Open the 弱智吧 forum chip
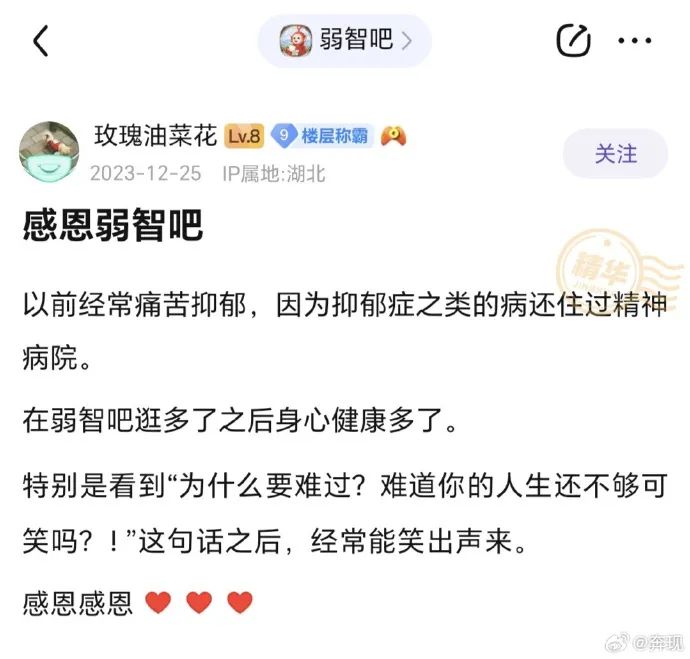Screen dimensions: 690x659 coord(344,41)
